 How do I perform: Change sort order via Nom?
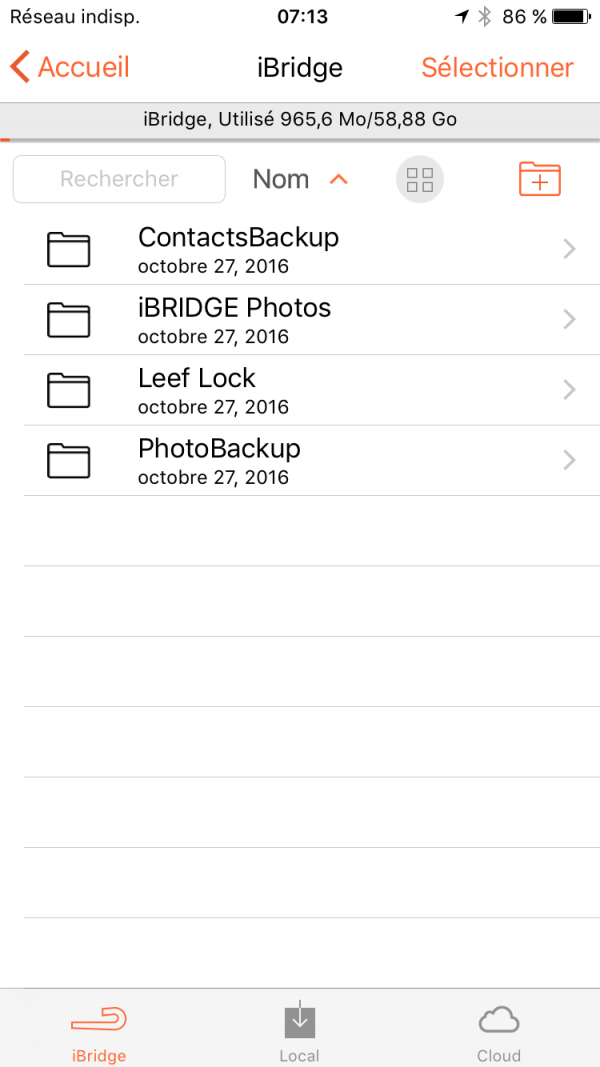pos(300,180)
